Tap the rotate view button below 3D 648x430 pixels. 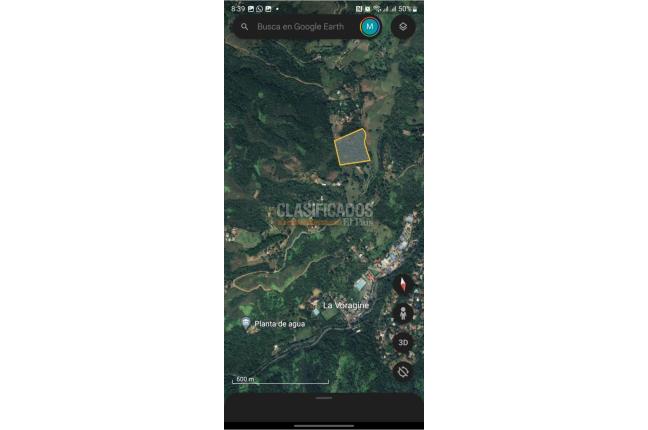coord(403,371)
